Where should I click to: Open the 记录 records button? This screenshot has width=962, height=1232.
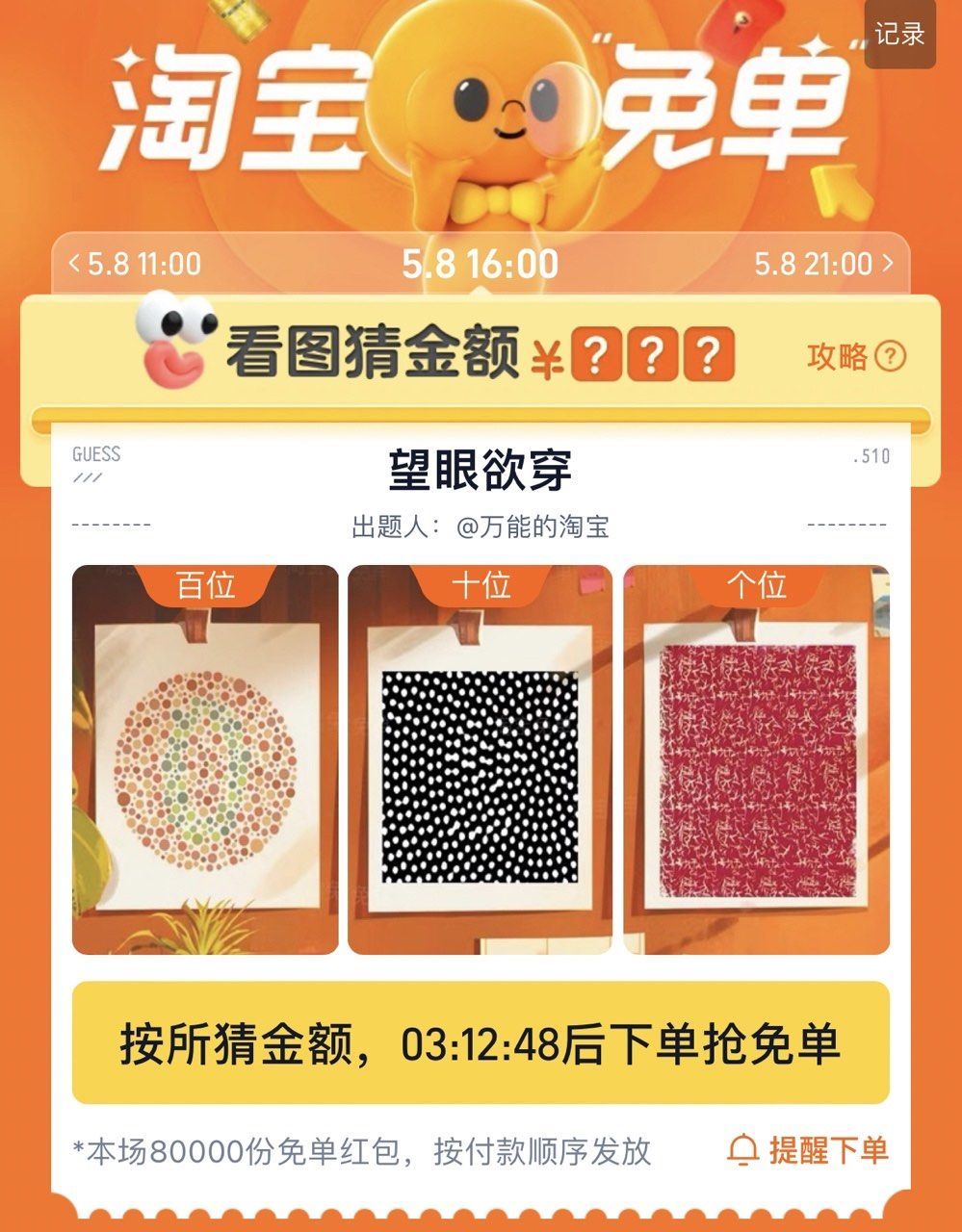point(899,35)
